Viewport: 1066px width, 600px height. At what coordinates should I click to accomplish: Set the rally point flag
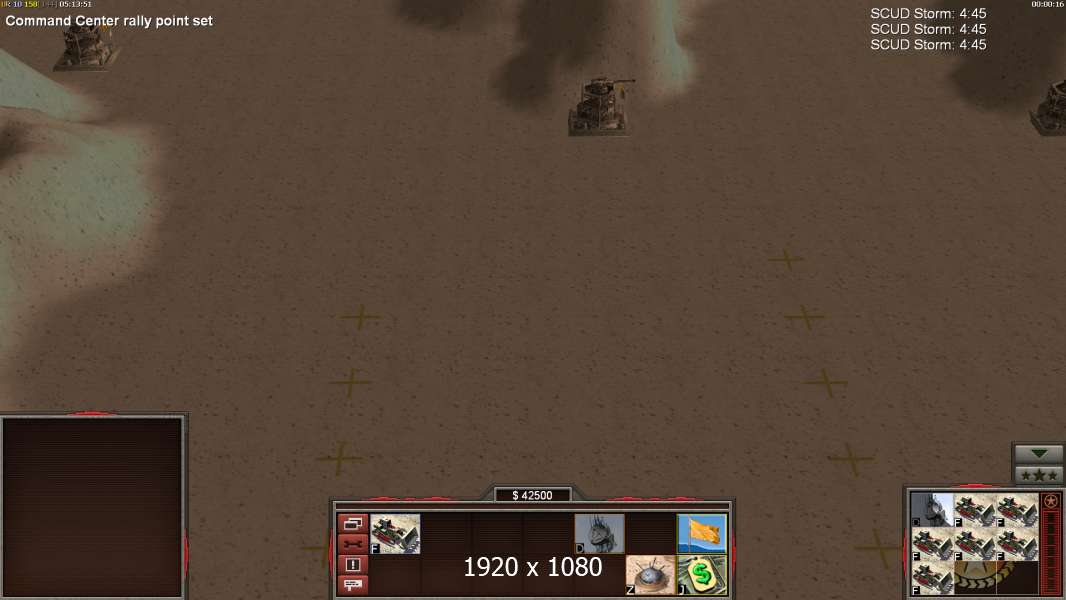pyautogui.click(x=701, y=534)
